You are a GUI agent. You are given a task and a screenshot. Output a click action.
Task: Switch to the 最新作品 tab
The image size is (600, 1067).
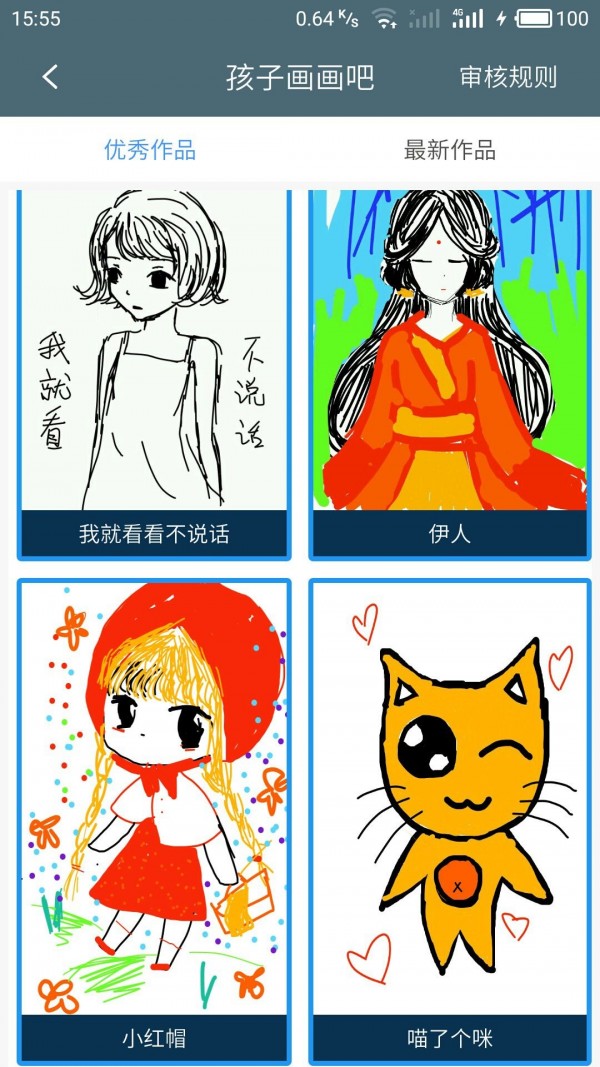coord(449,150)
